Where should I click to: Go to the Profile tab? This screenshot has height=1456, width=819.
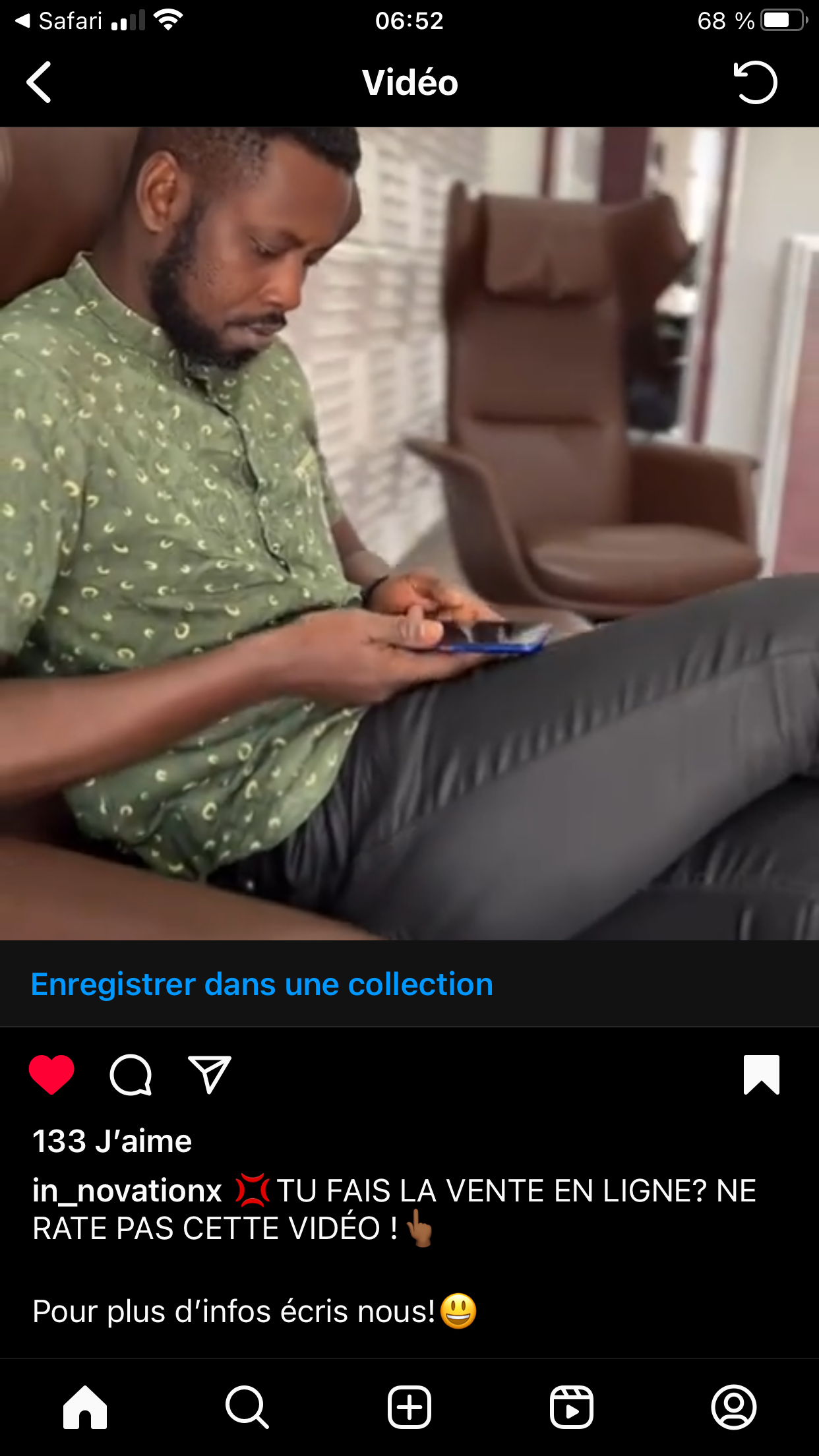pos(734,1407)
